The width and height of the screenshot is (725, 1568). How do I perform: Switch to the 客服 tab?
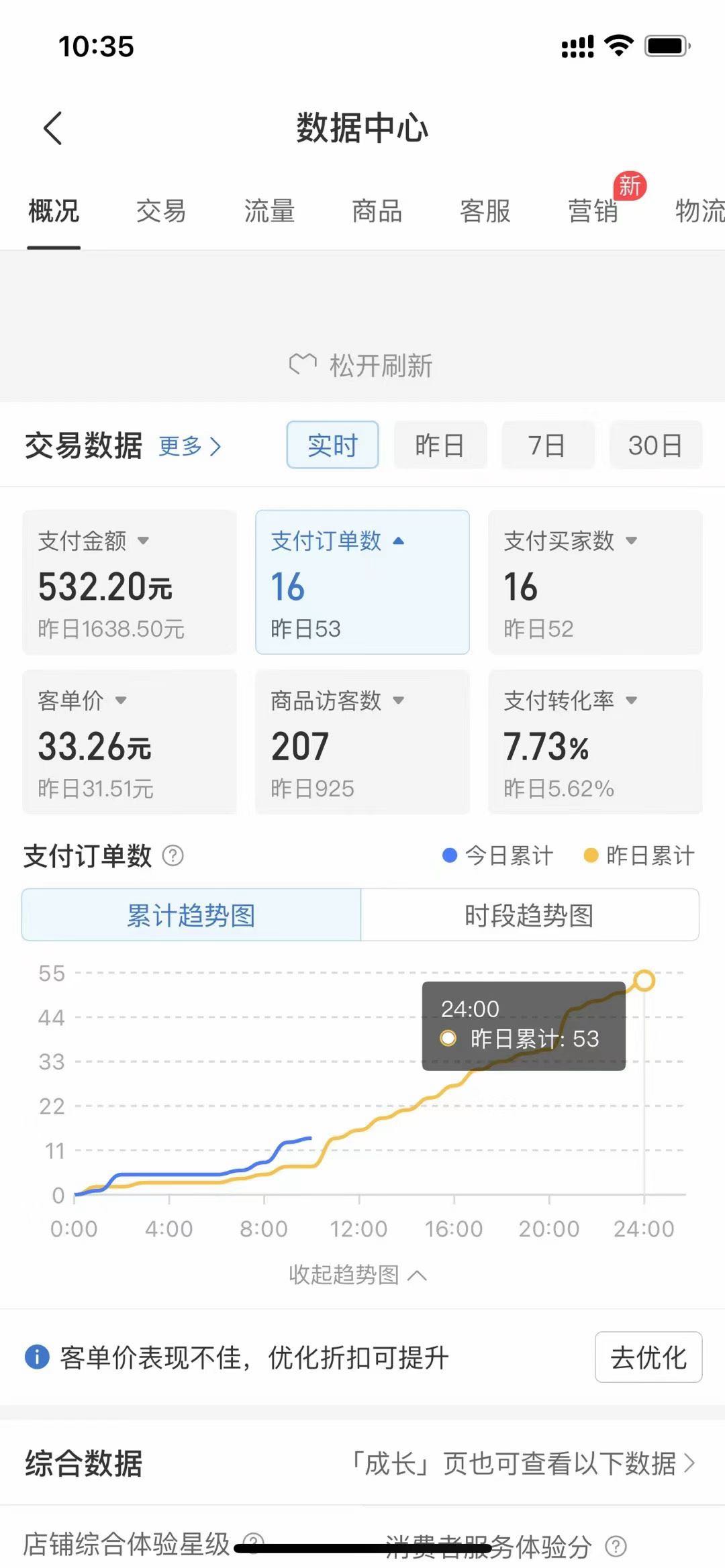click(485, 211)
